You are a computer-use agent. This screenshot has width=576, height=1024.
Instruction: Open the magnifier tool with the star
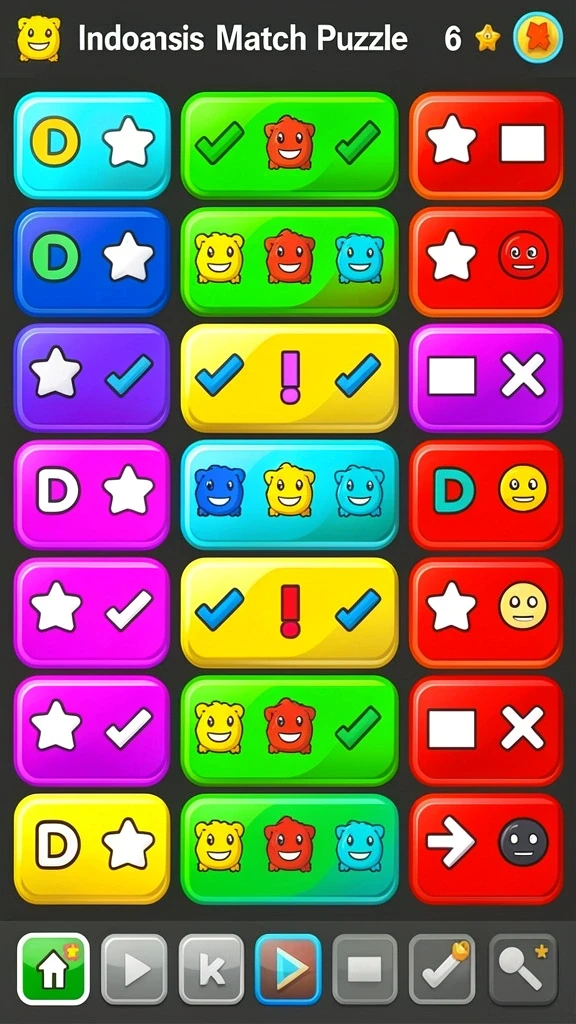coord(523,968)
